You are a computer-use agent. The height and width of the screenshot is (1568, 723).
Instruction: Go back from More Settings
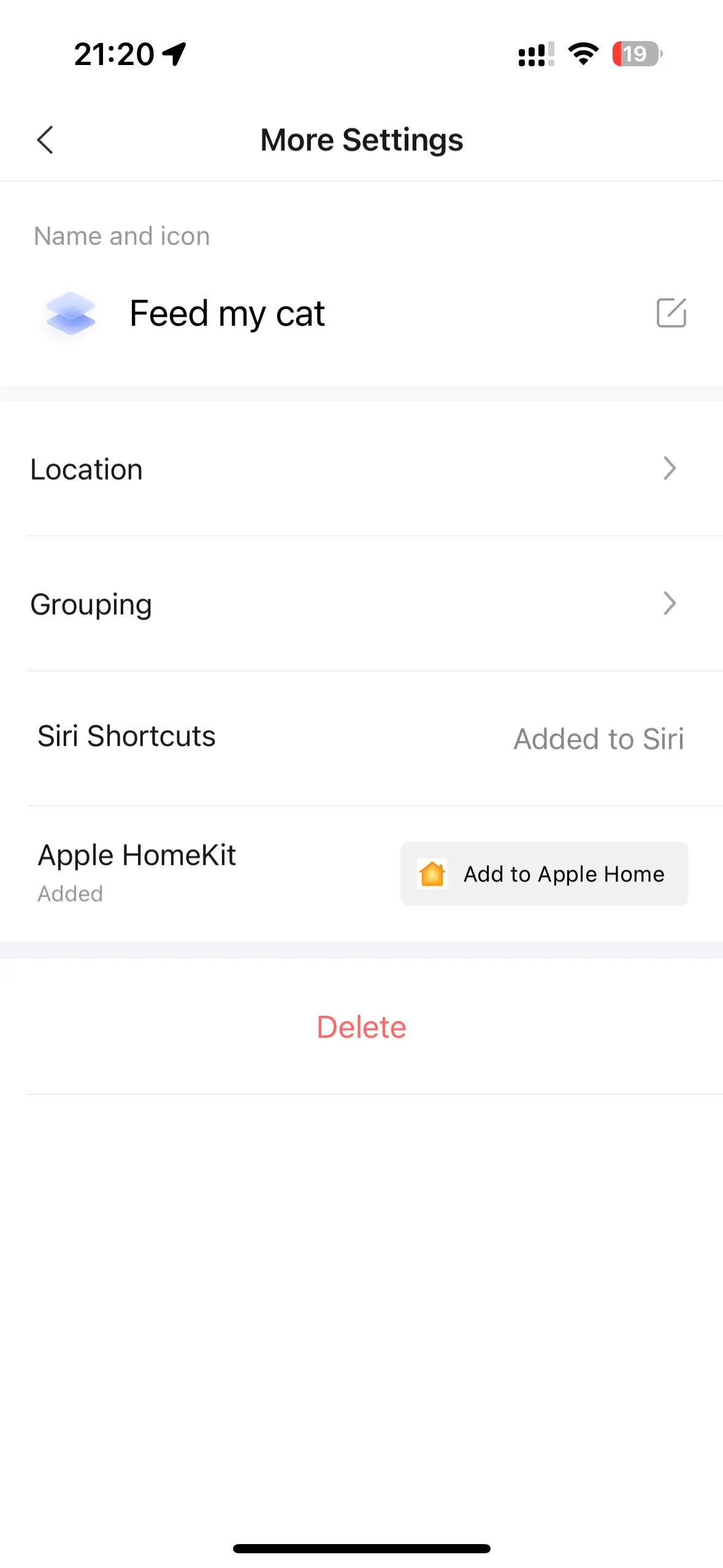[45, 140]
